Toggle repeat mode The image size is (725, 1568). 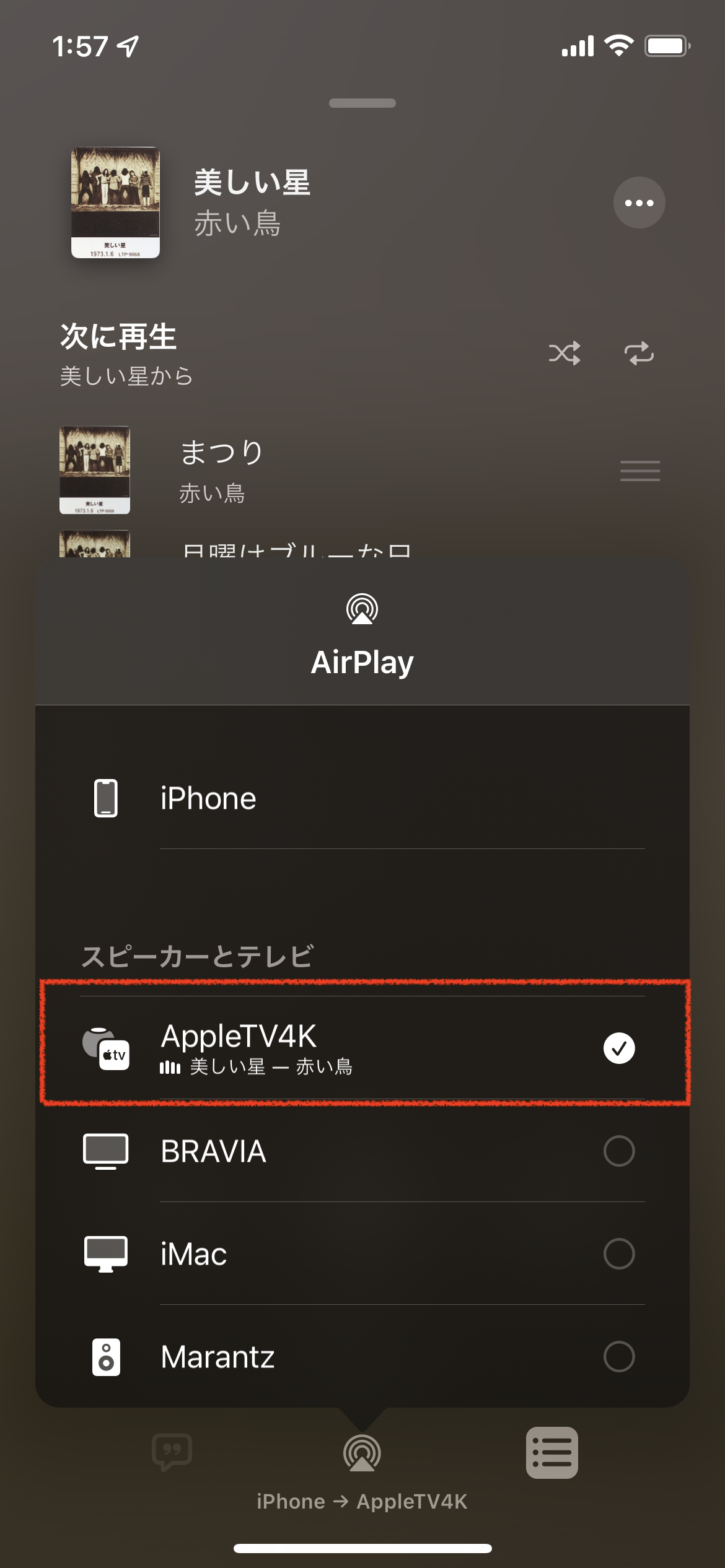coord(639,353)
